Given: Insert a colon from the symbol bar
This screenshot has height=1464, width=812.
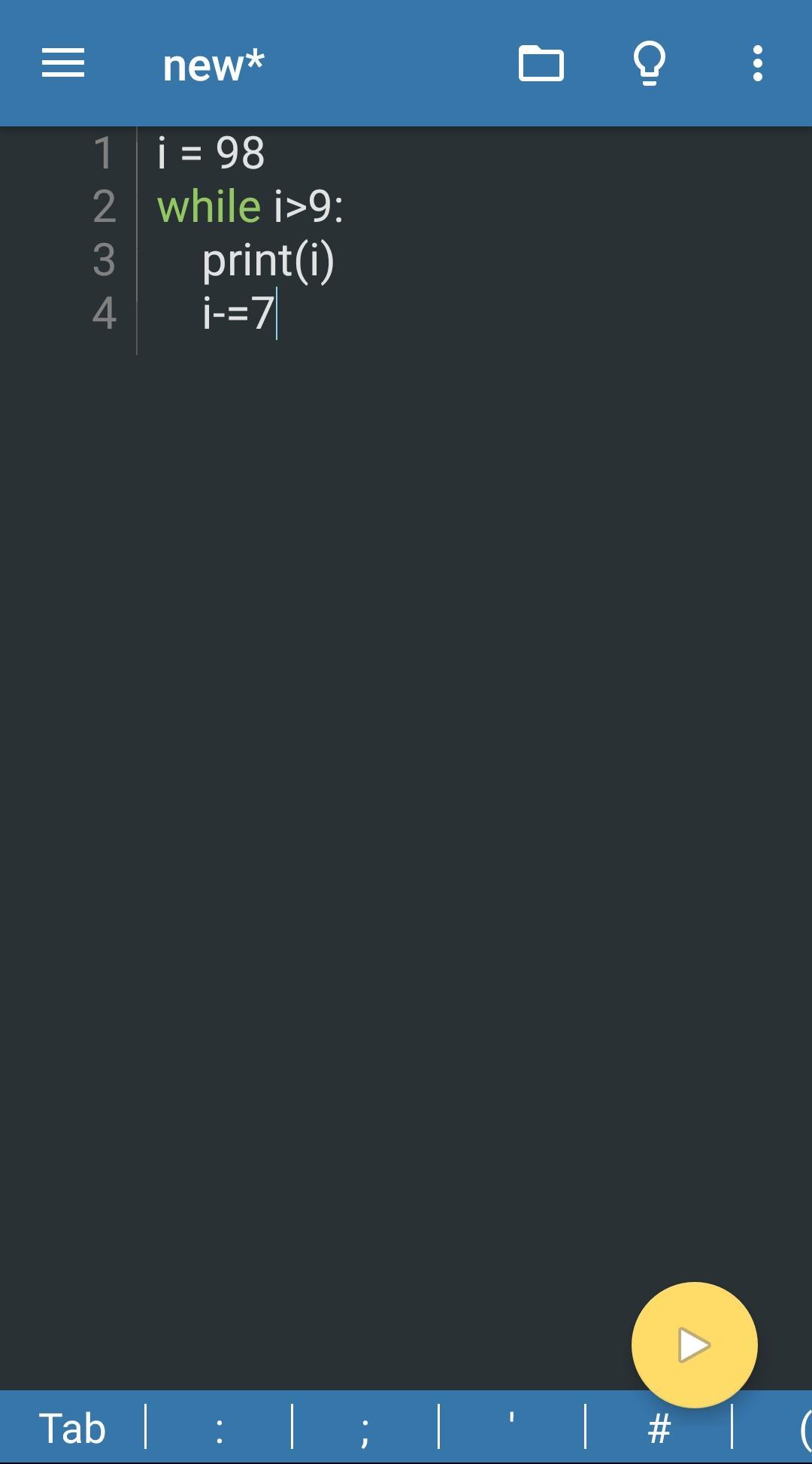Looking at the screenshot, I should 219,1428.
